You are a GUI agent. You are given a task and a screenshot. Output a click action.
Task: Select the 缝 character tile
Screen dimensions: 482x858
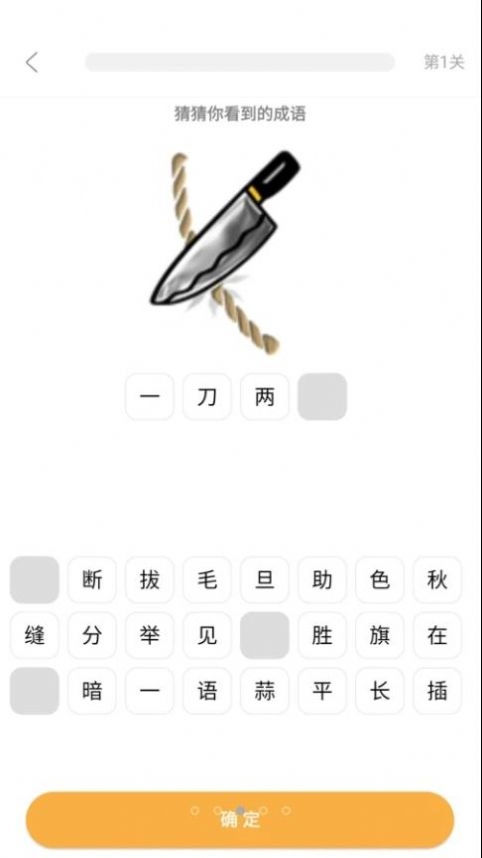(x=34, y=635)
